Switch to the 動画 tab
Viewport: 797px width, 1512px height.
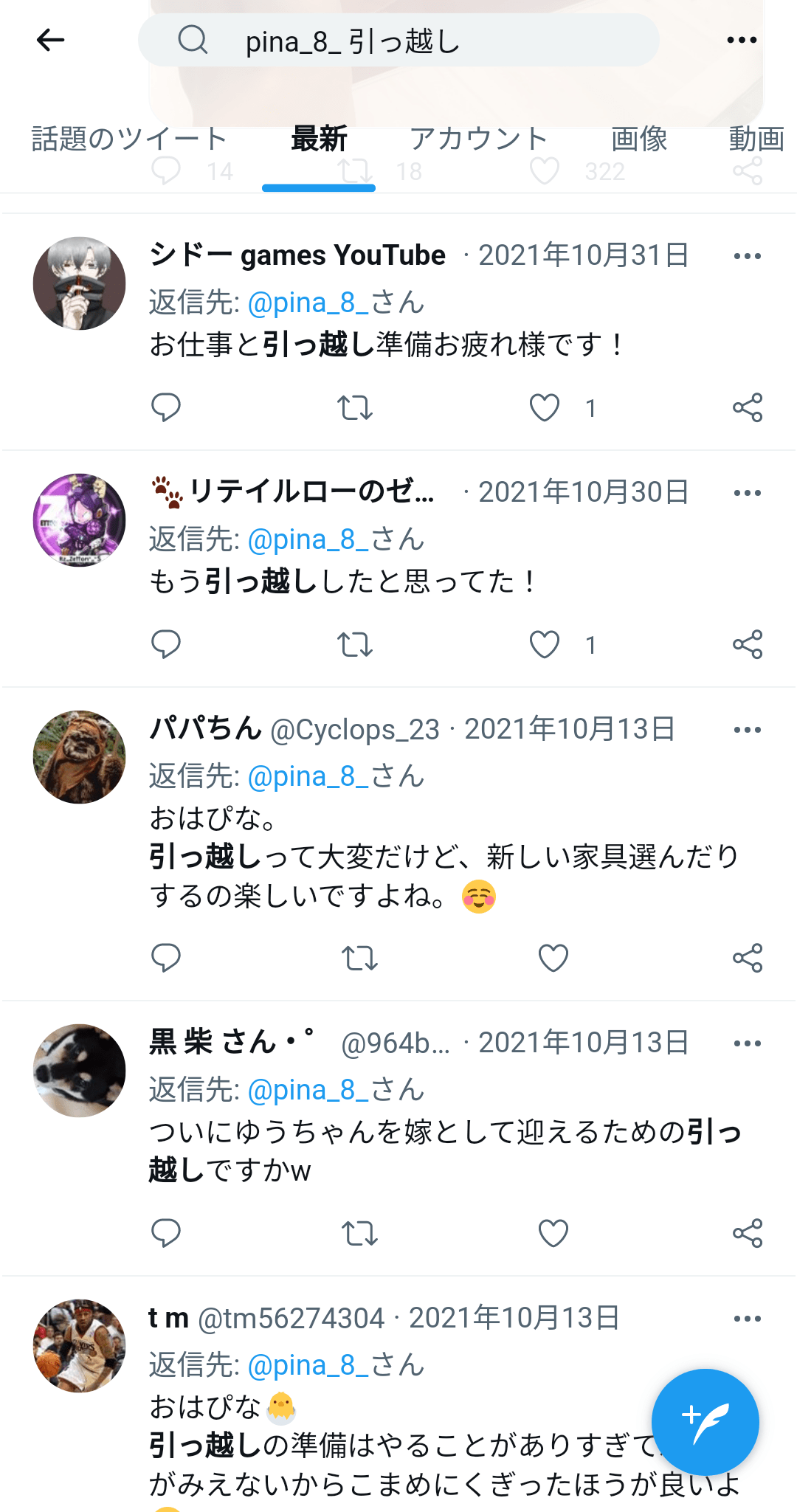pyautogui.click(x=756, y=139)
